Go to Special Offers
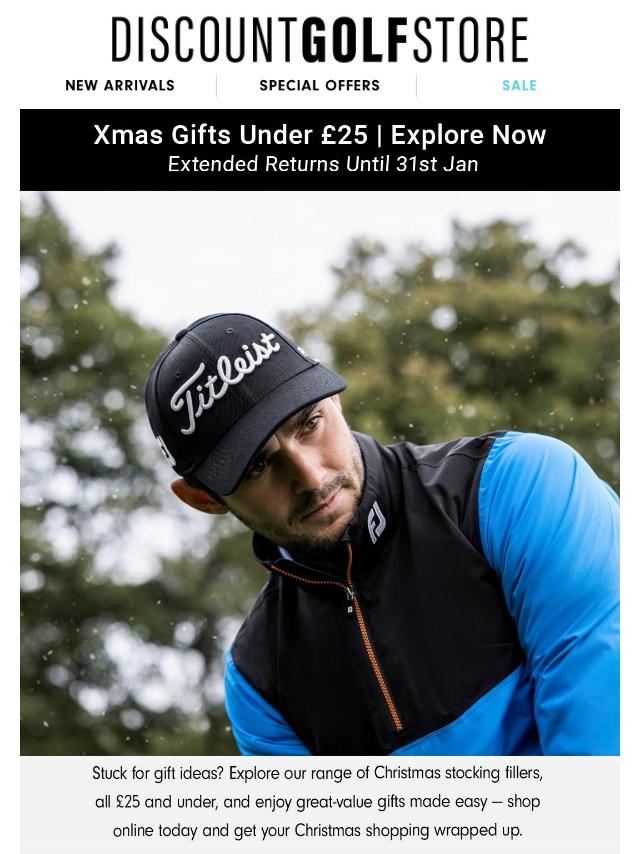The image size is (640, 854). click(319, 85)
